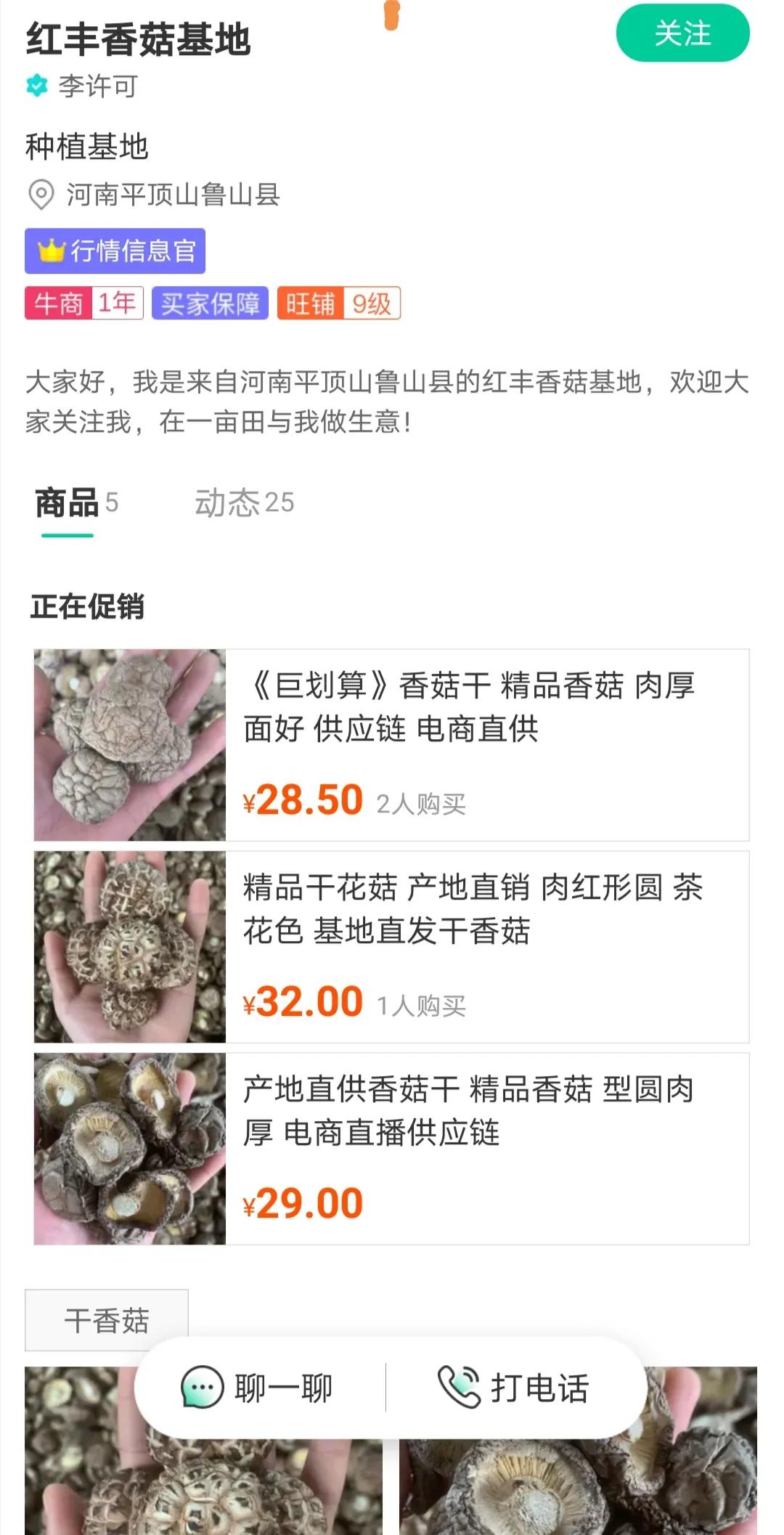This screenshot has height=1535, width=784.
Task: Tap the location pin icon
Action: pos(41,195)
